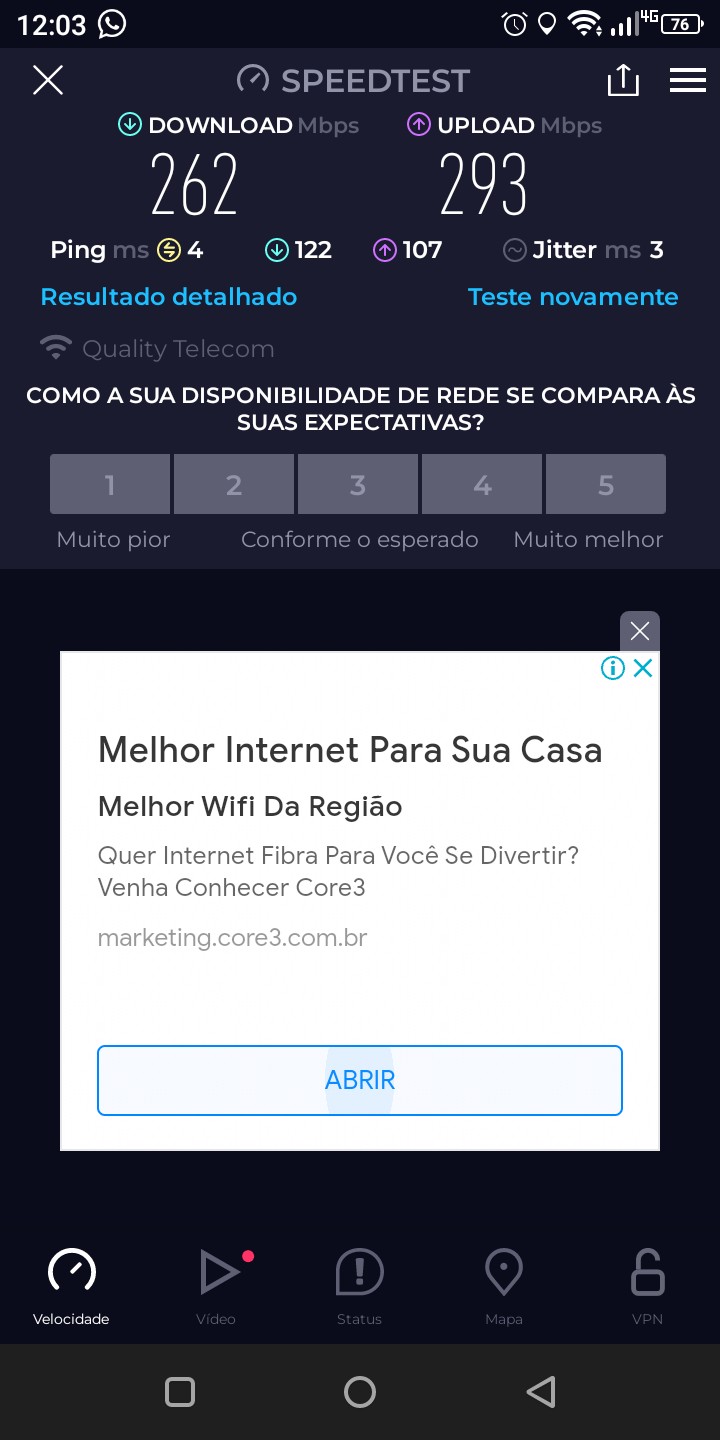
Task: Rate network availability as 4
Action: coord(482,485)
